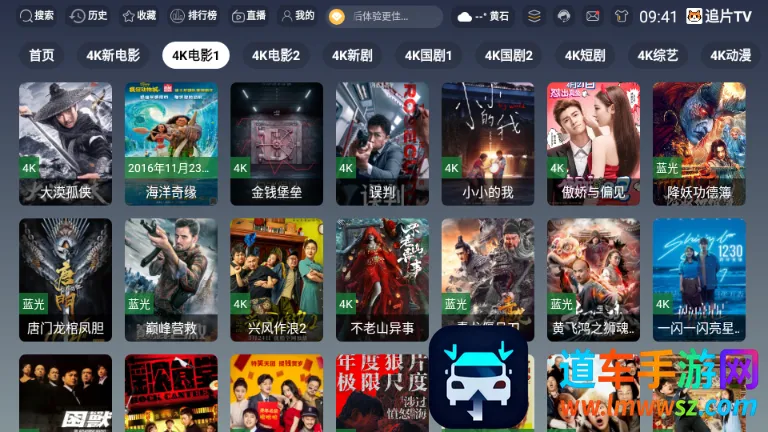Switch to the 4K新电影 tab
Screen dimensions: 768x432
pos(113,55)
